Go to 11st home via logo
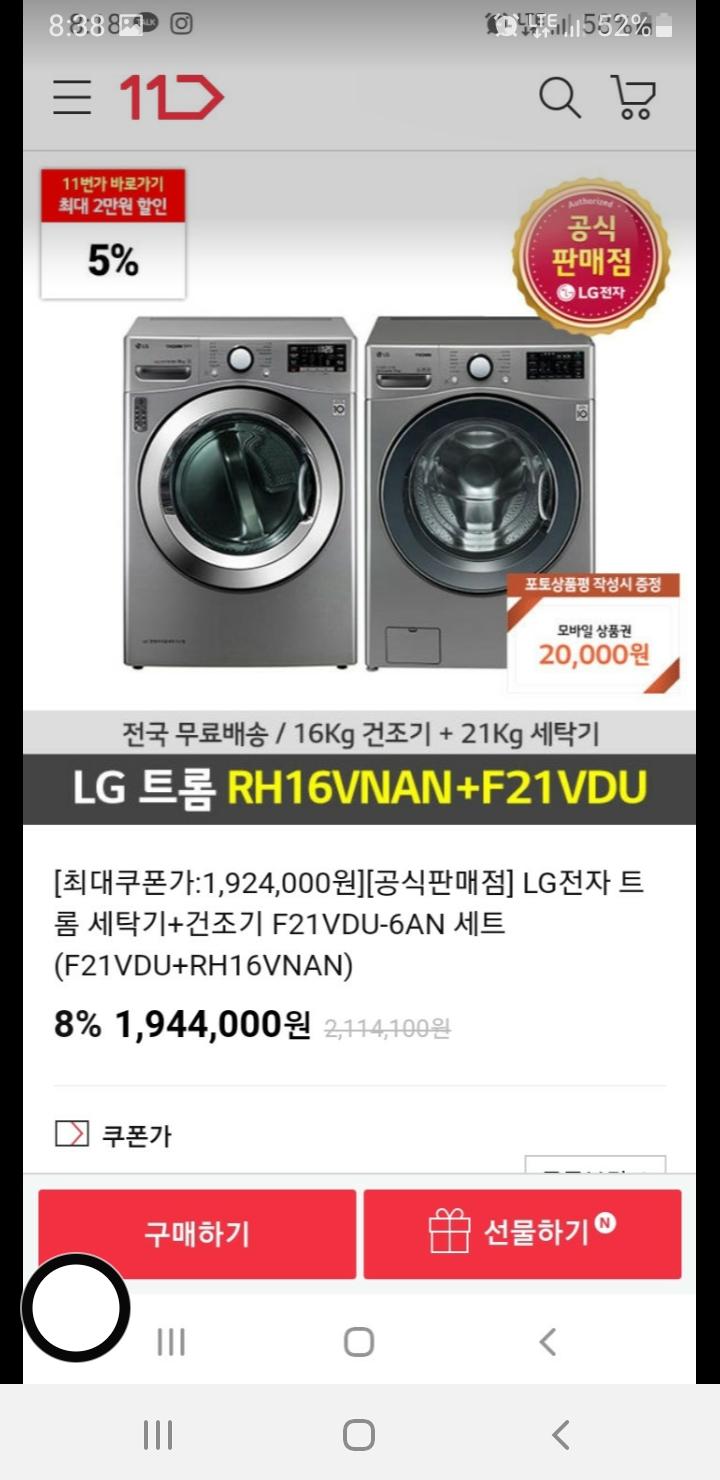This screenshot has height=1480, width=720. click(171, 98)
